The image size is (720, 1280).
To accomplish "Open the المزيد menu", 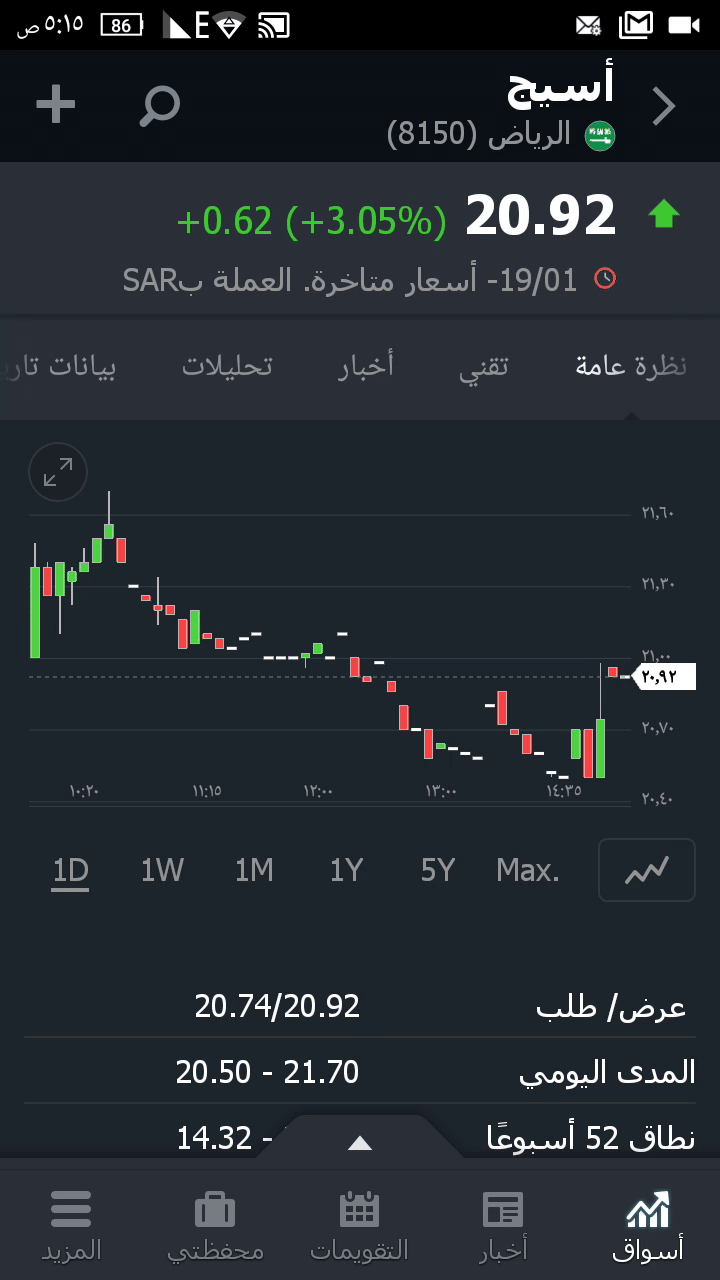I will point(71,1225).
